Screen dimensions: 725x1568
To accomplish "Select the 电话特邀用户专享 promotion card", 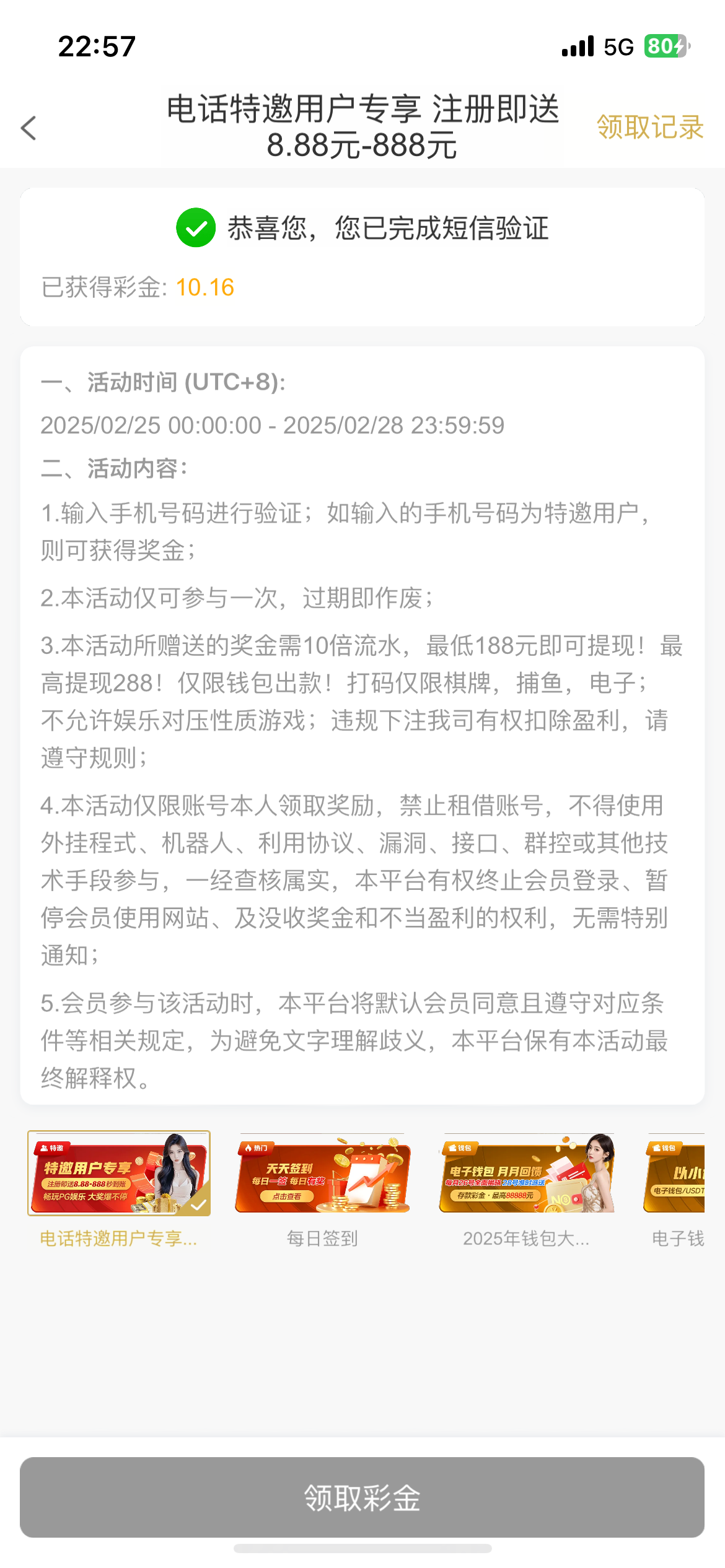I will pos(119,1173).
